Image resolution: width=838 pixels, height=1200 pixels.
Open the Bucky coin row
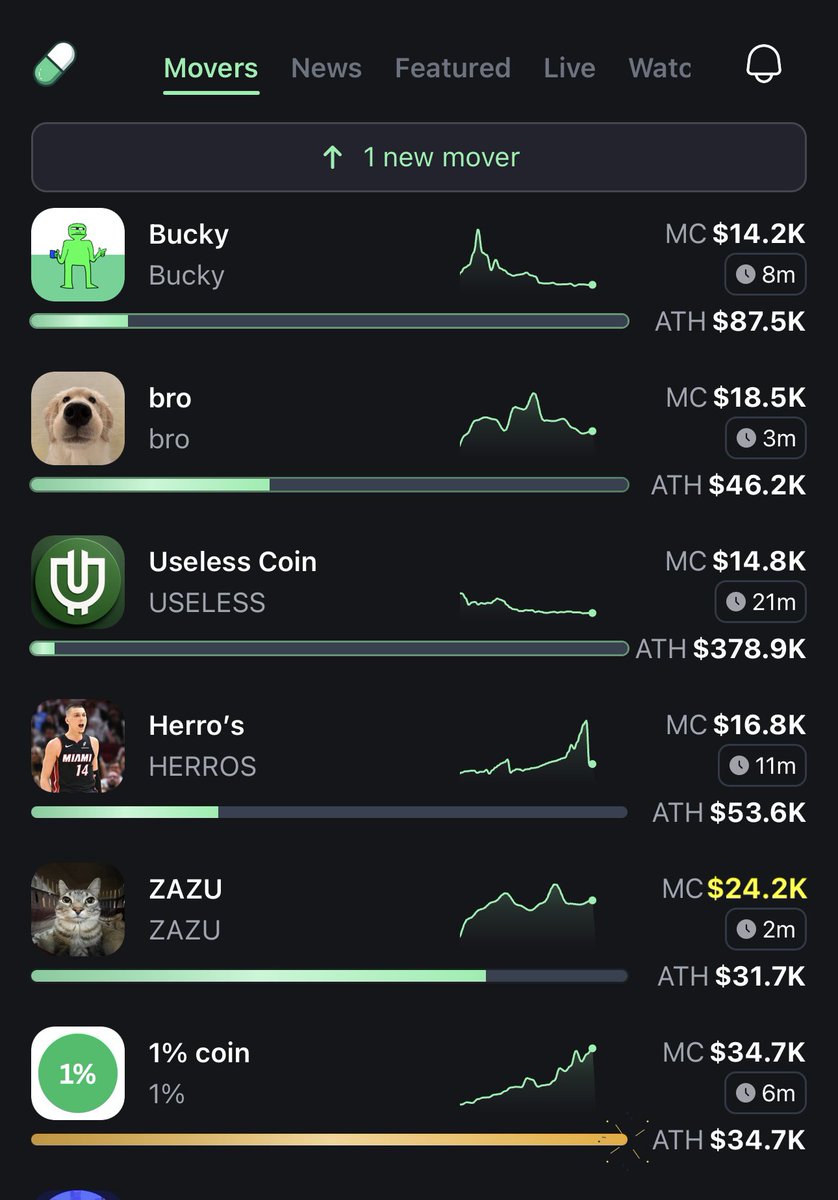tap(300, 255)
